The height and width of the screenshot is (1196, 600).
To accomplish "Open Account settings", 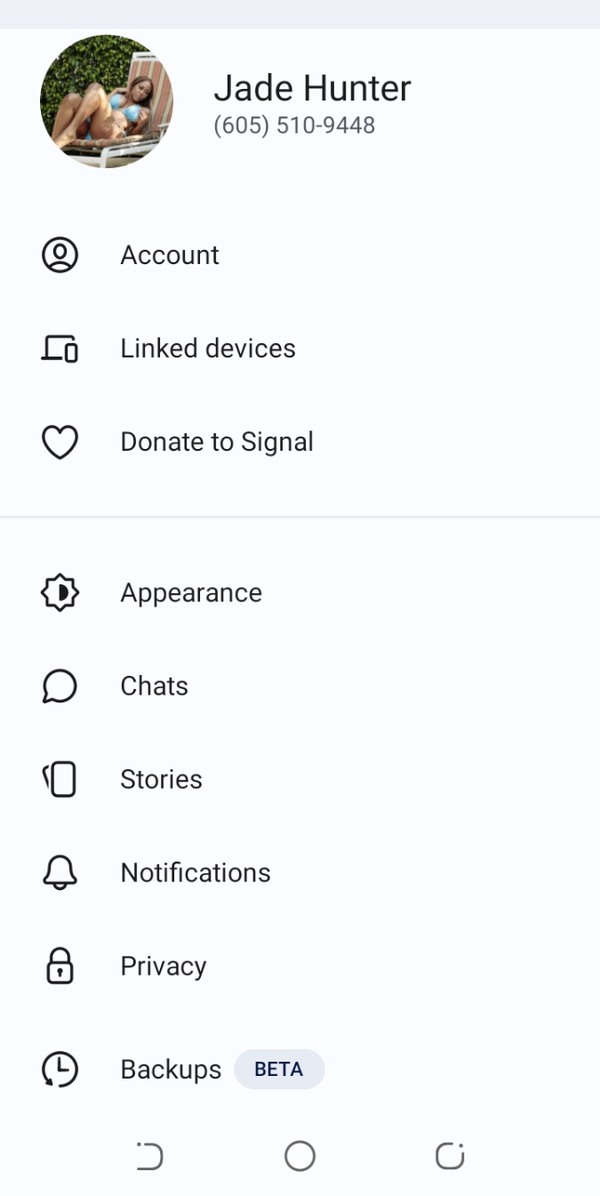I will [169, 255].
